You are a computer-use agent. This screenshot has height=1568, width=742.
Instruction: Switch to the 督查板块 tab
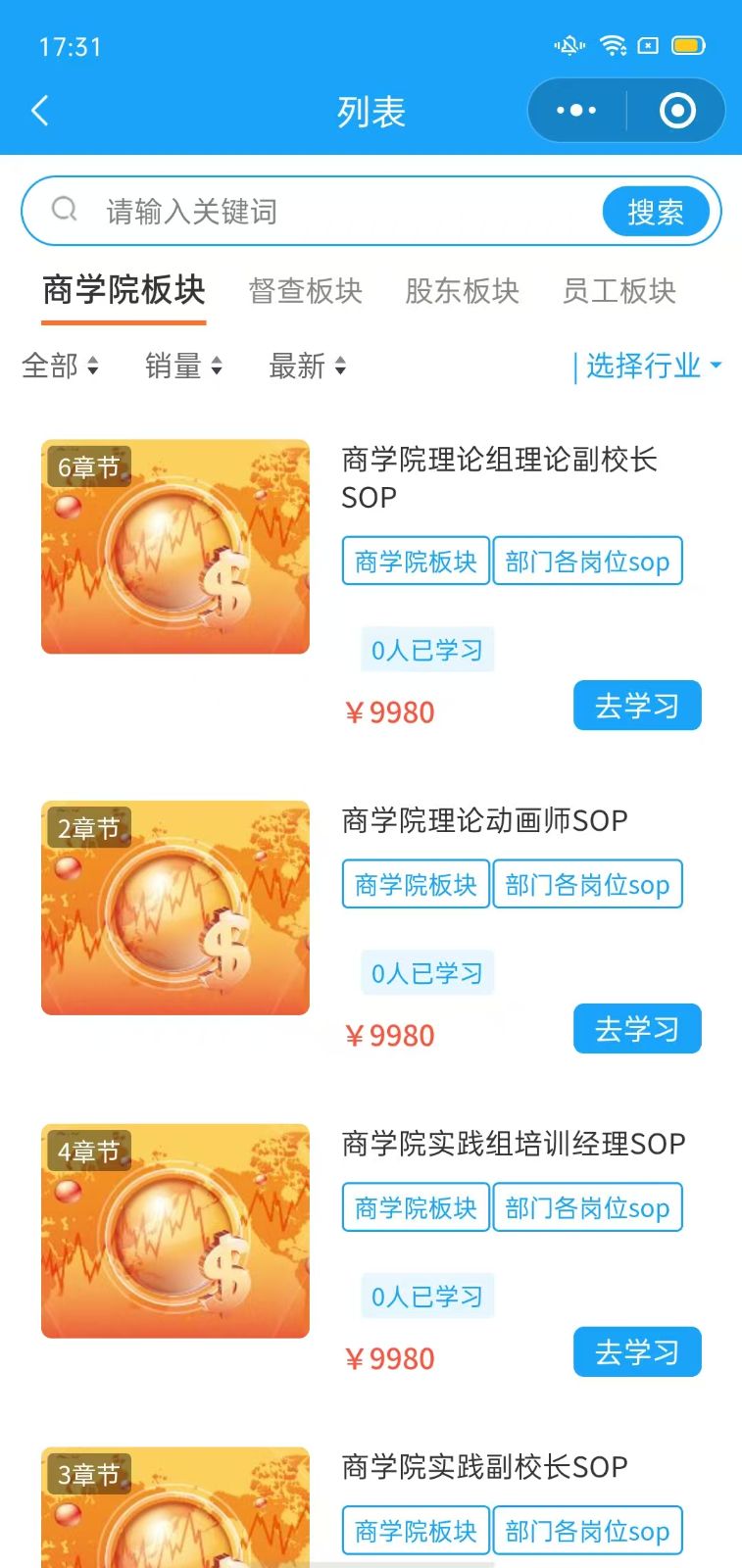point(305,291)
